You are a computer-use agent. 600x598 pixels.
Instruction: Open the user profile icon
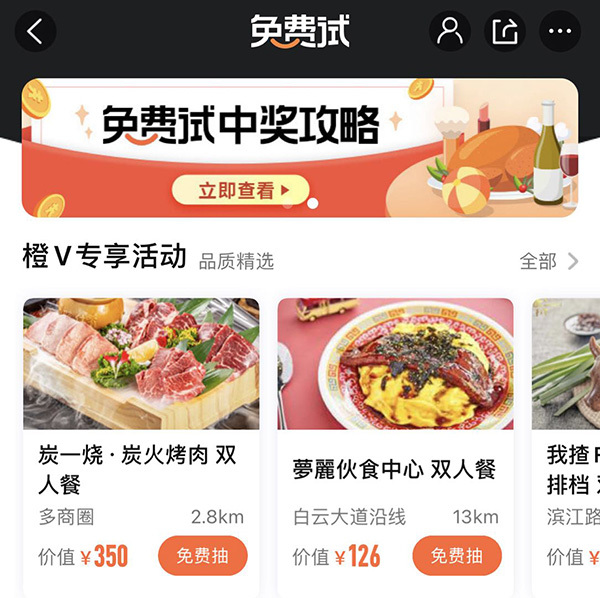451,32
